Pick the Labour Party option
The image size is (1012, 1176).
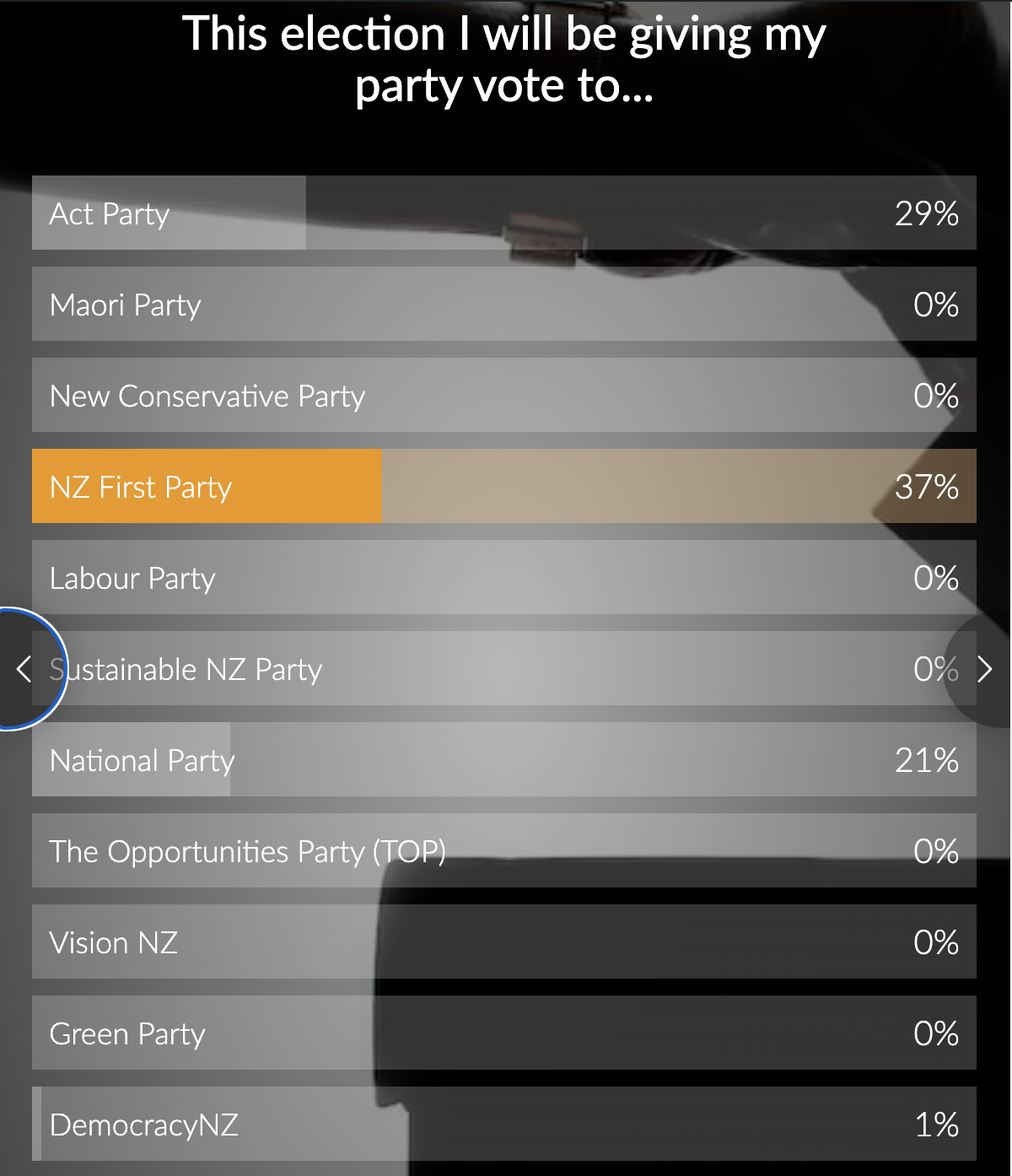tap(504, 577)
